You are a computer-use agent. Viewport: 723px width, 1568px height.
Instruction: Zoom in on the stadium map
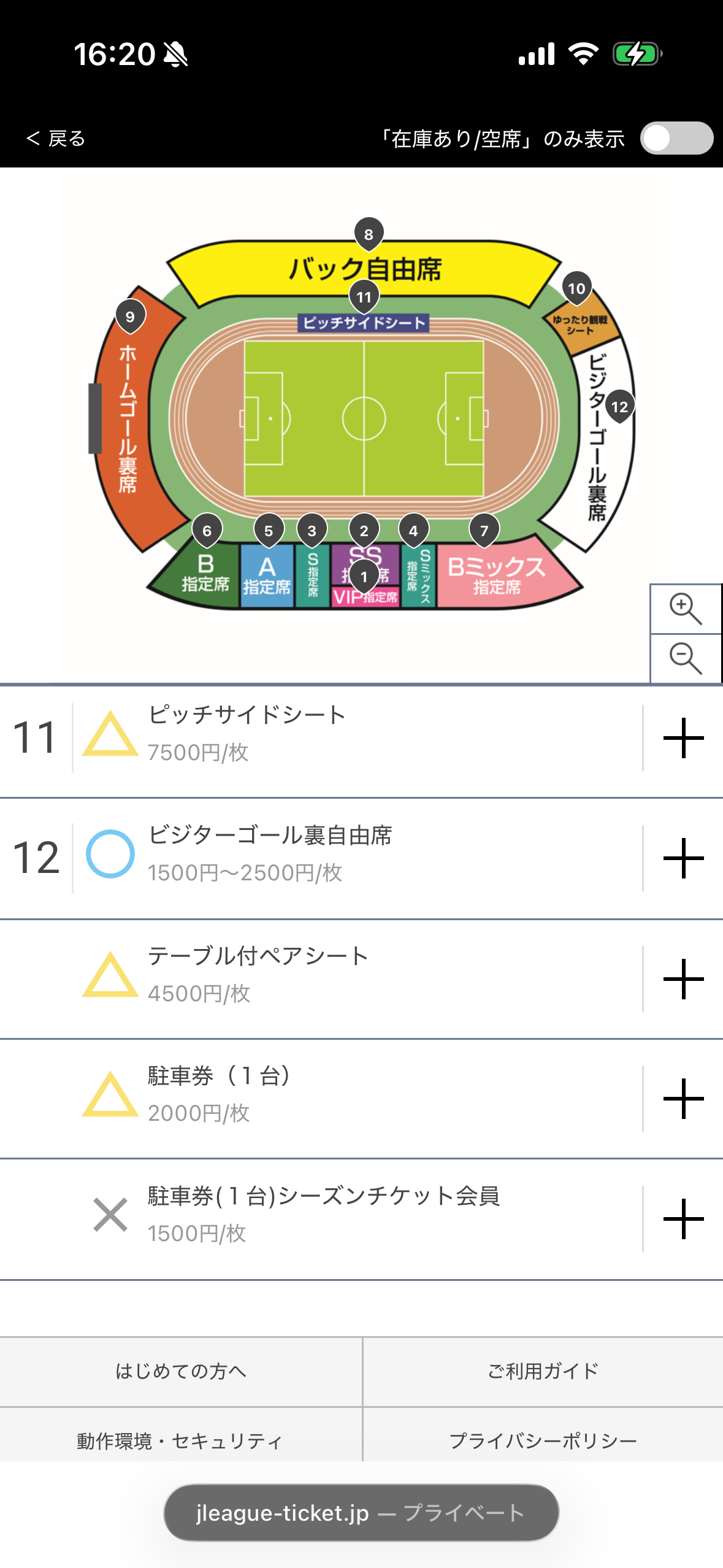pos(685,609)
